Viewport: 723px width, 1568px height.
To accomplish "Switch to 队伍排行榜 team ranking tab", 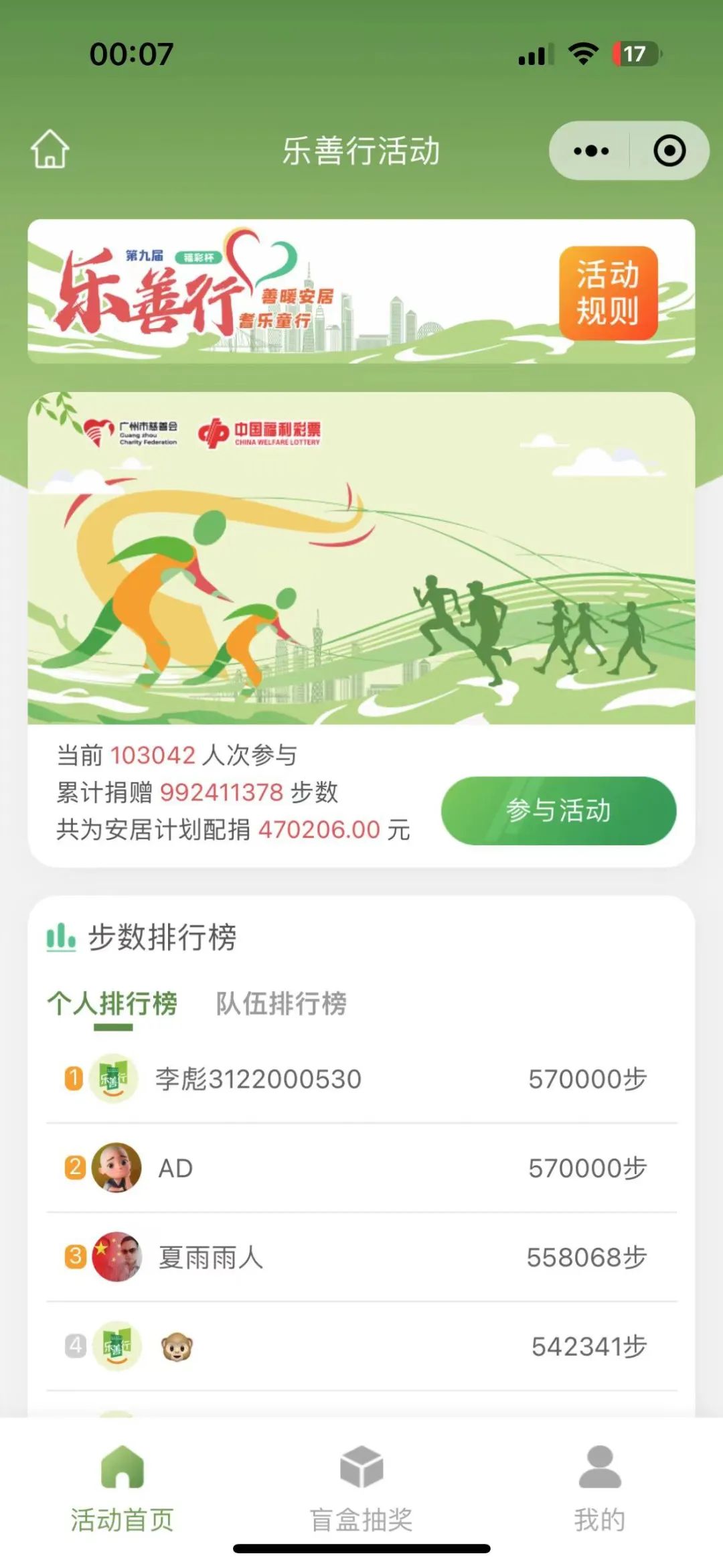I will click(281, 1003).
